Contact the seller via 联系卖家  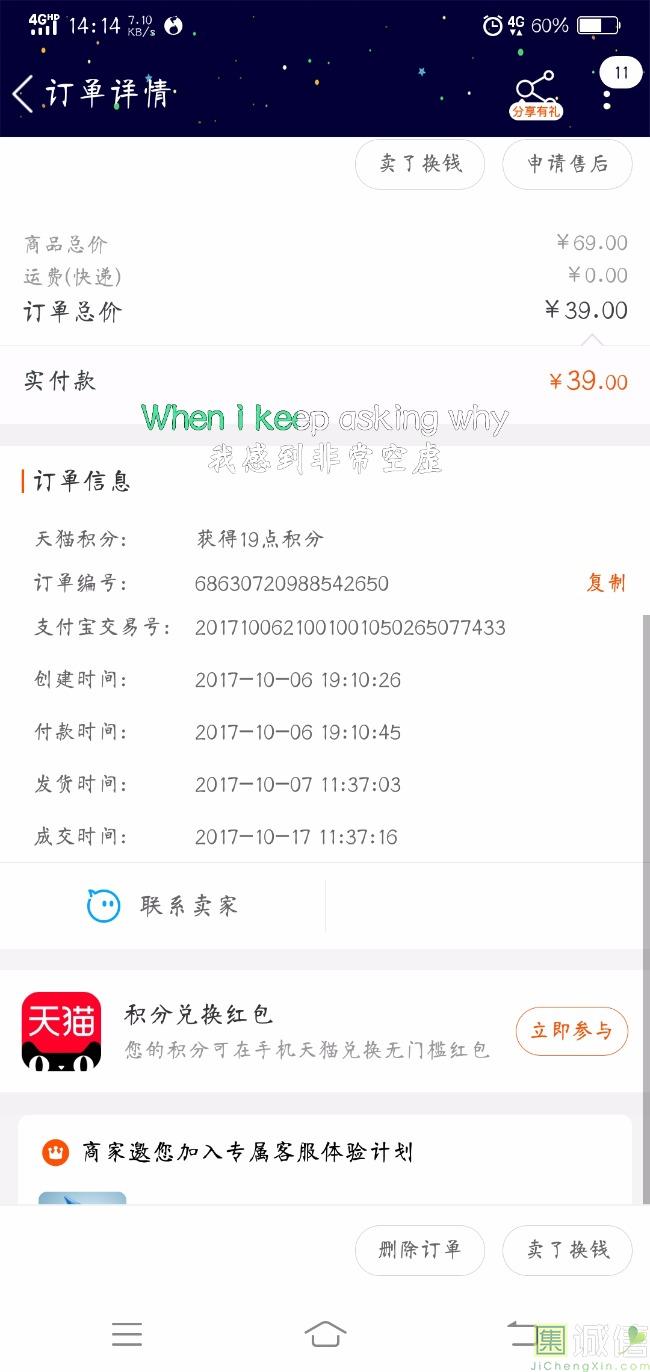click(163, 906)
